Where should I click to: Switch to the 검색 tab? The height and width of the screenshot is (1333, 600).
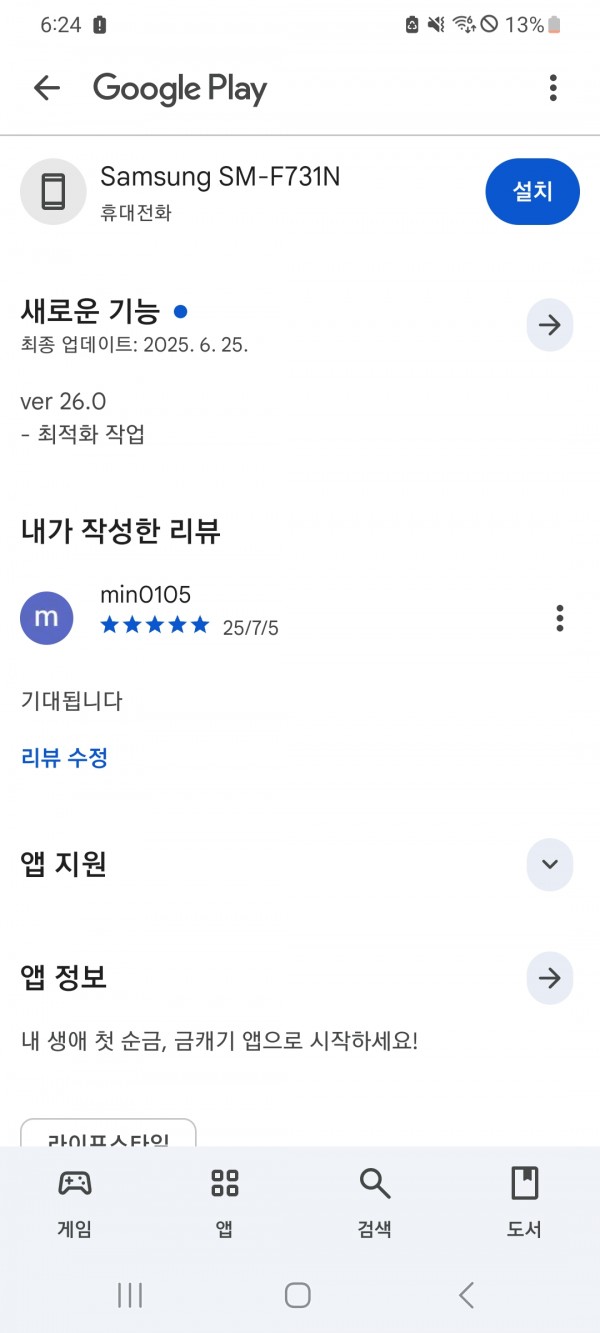(x=375, y=1203)
